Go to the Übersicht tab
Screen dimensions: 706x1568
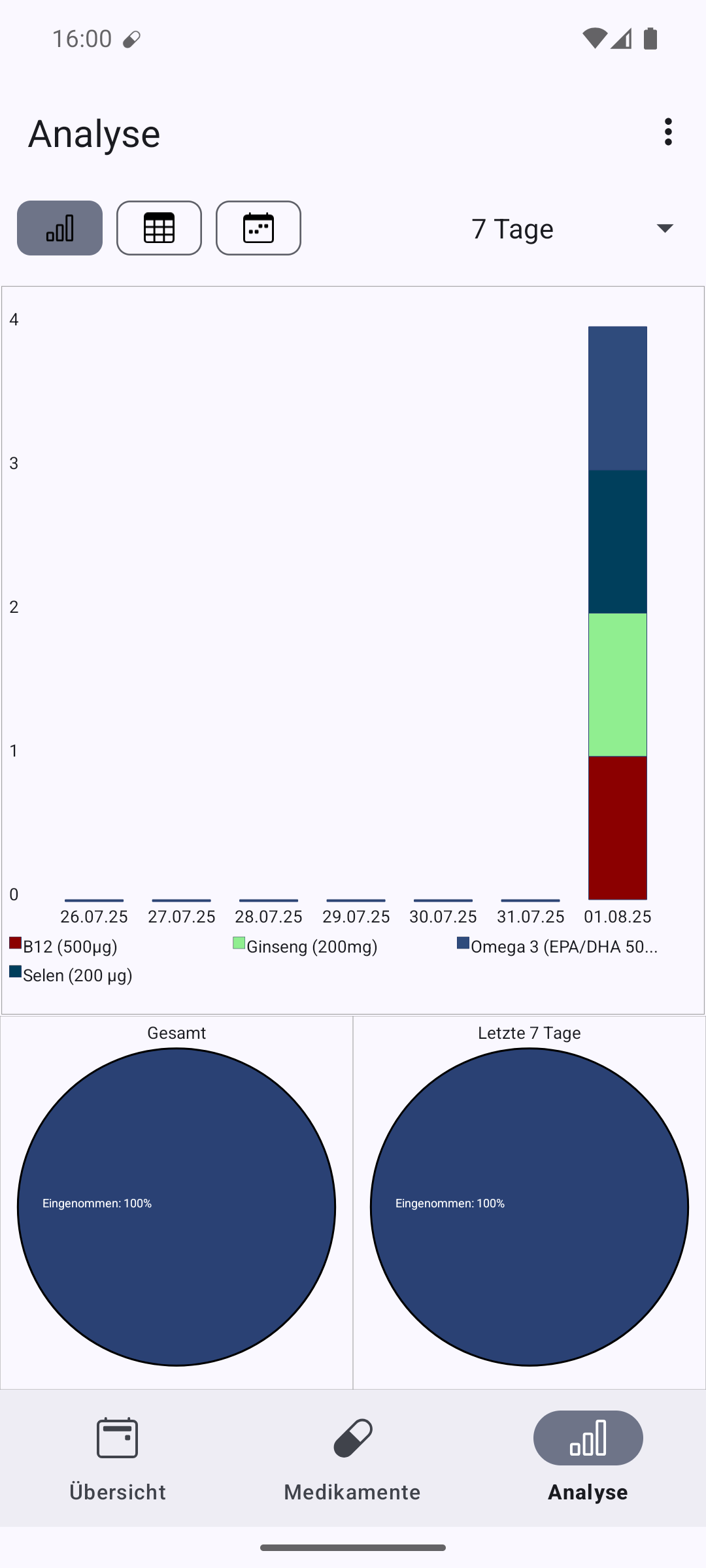[118, 1458]
